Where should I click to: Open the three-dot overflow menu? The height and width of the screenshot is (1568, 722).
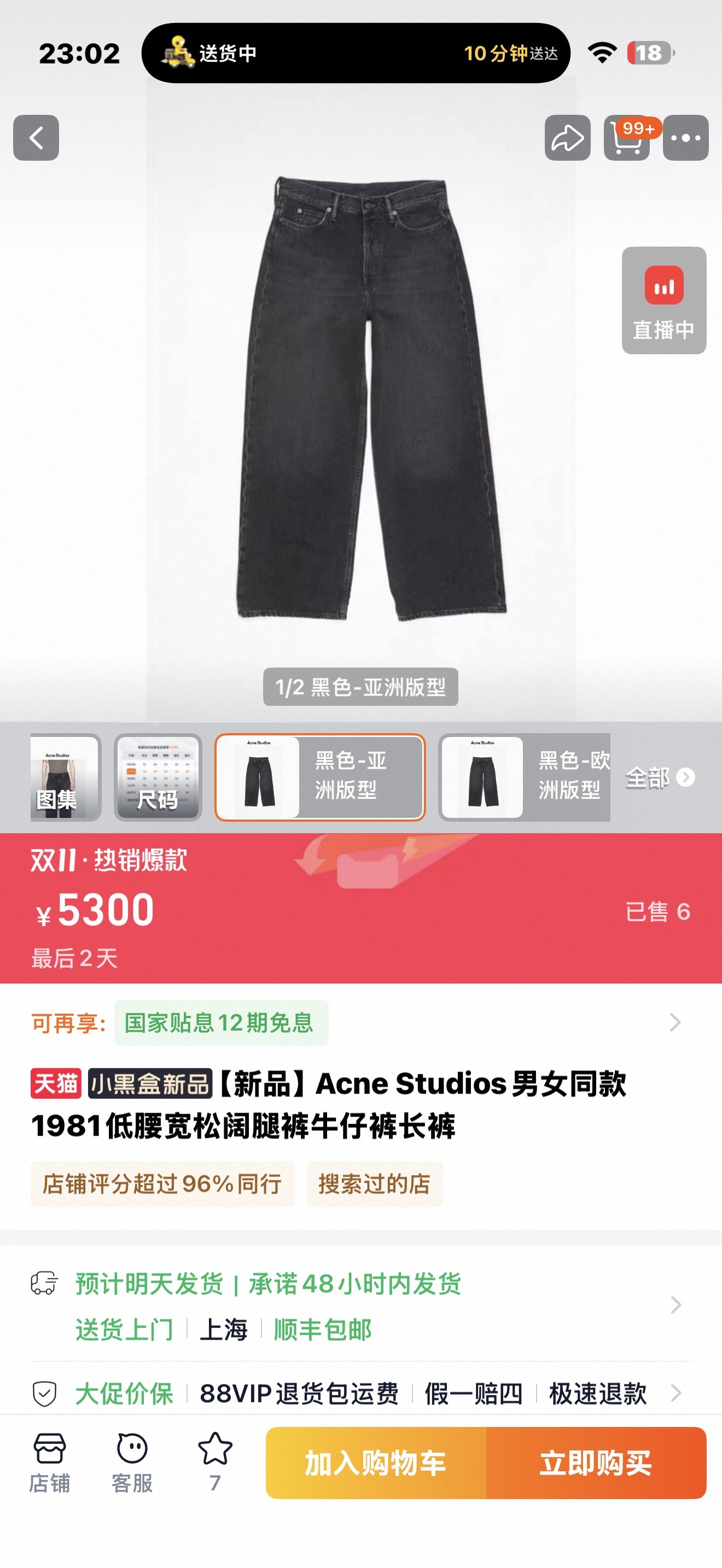tap(685, 138)
